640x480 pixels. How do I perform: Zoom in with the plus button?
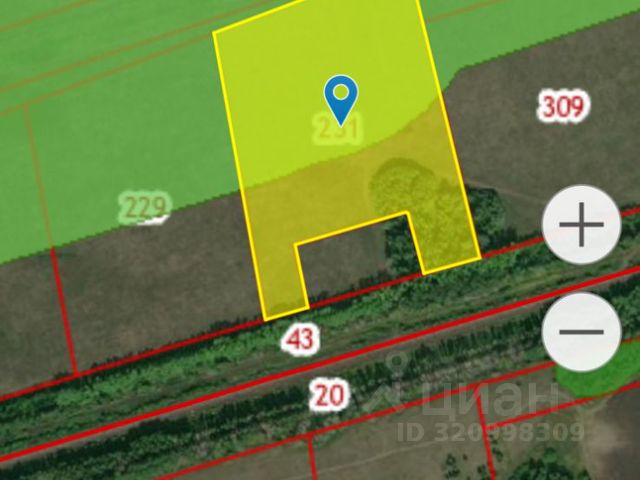pos(581,225)
